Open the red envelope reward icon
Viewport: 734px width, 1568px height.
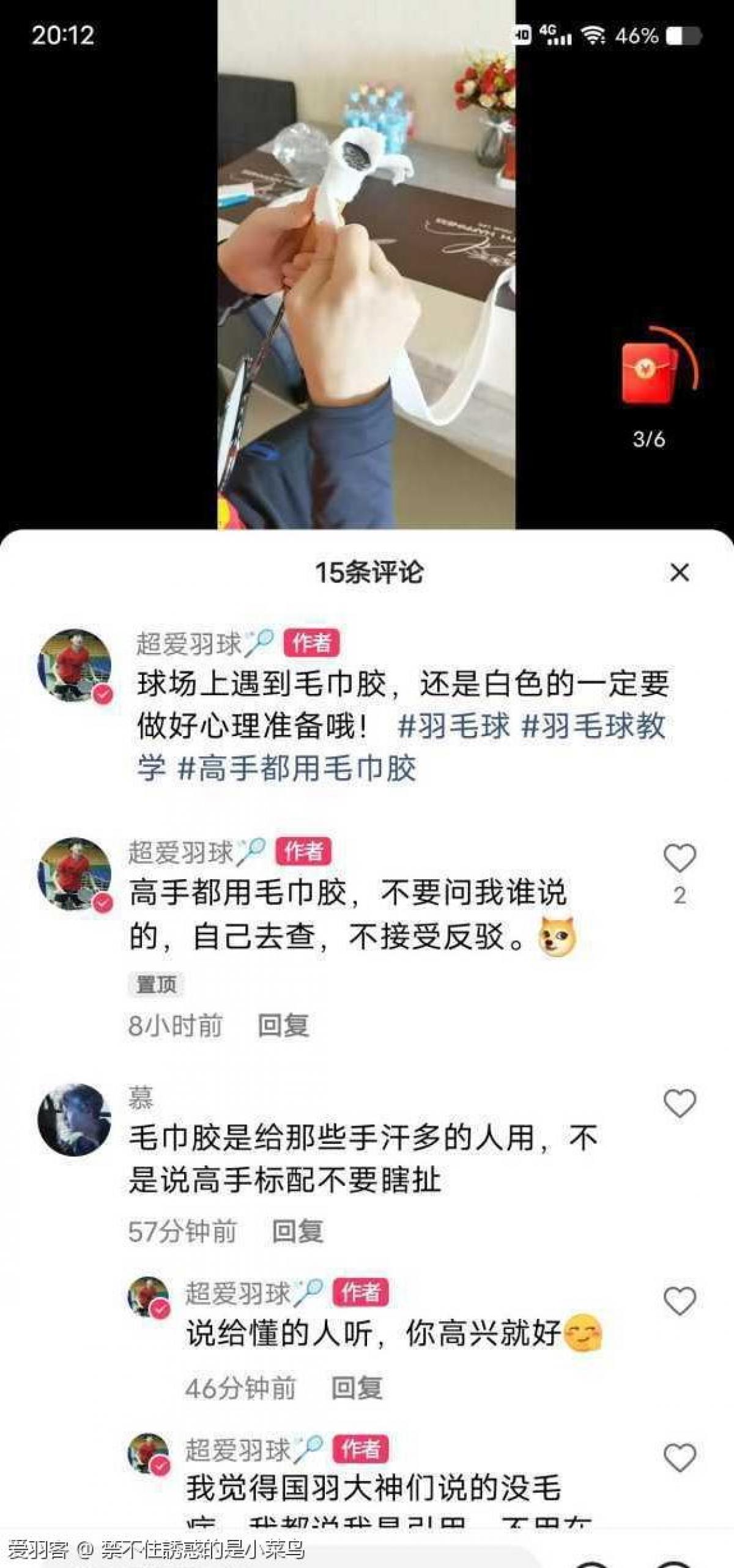(650, 372)
